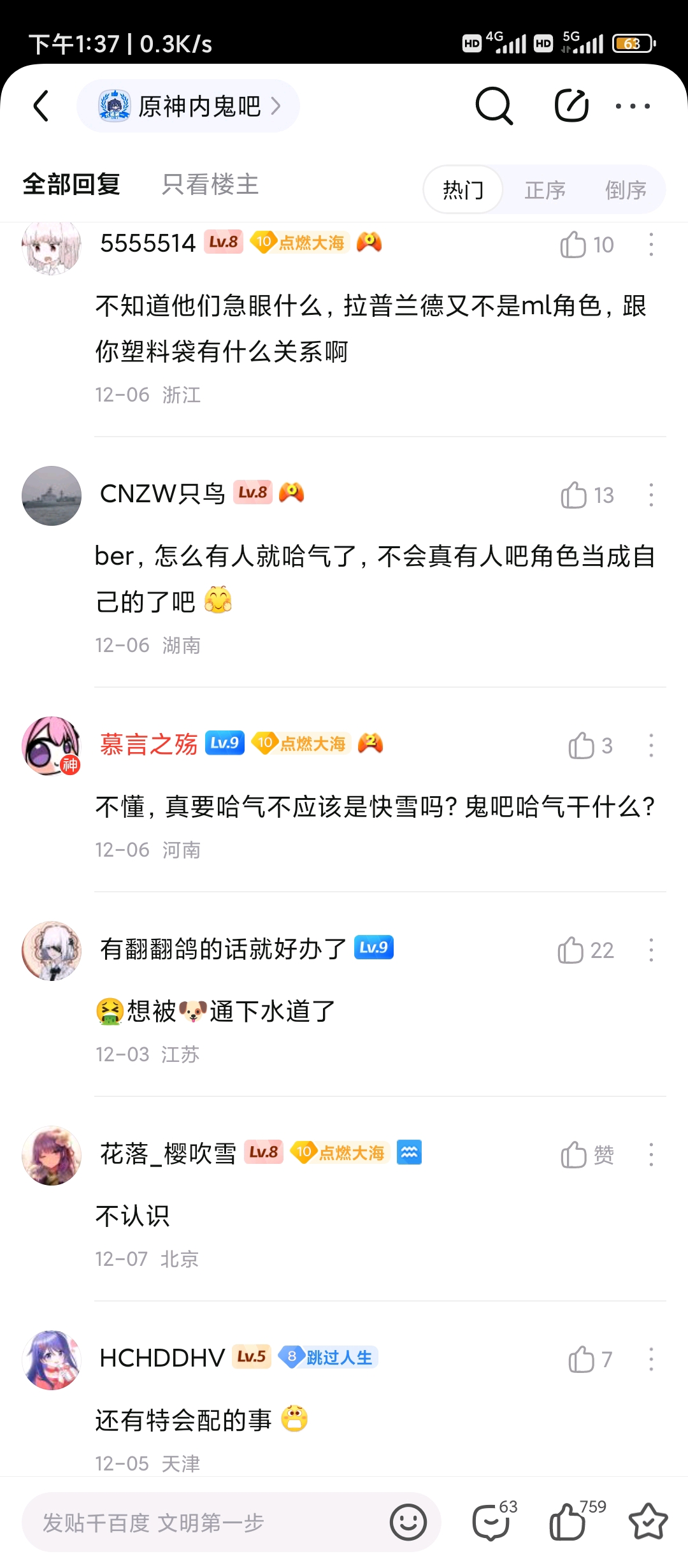Screen dimensions: 688x1568
Task: Like the comment by CNZW只鸟
Action: point(574,495)
